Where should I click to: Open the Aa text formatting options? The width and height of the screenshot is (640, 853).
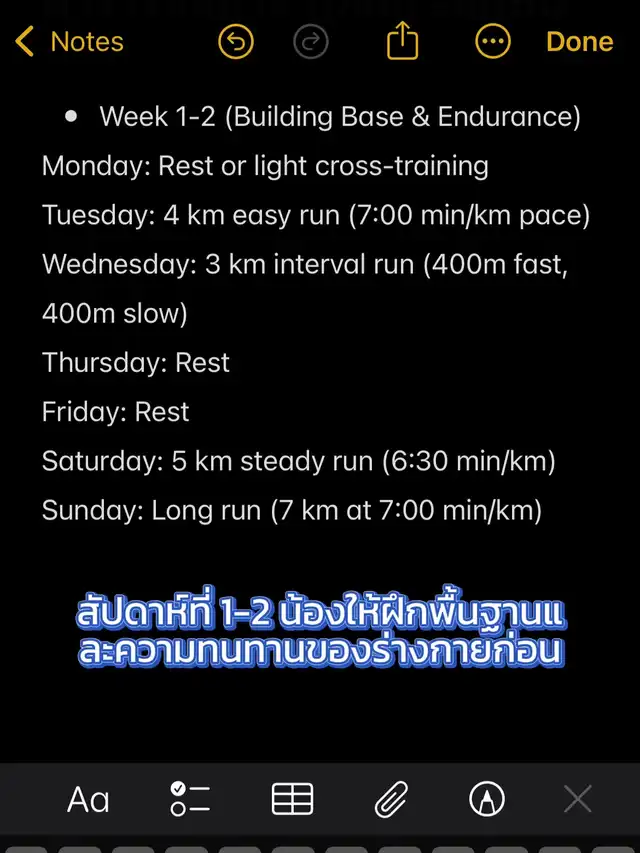point(88,799)
